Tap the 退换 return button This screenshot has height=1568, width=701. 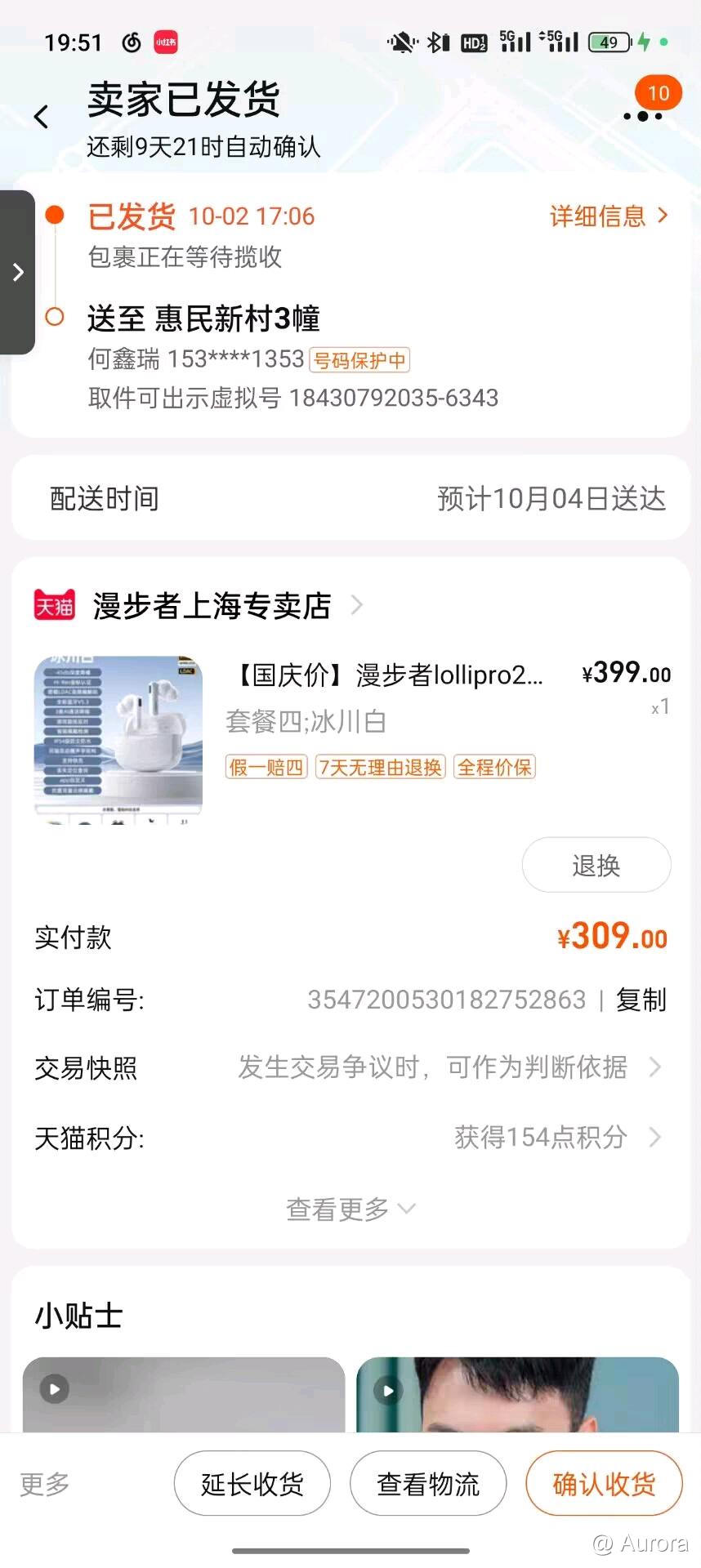pos(596,865)
